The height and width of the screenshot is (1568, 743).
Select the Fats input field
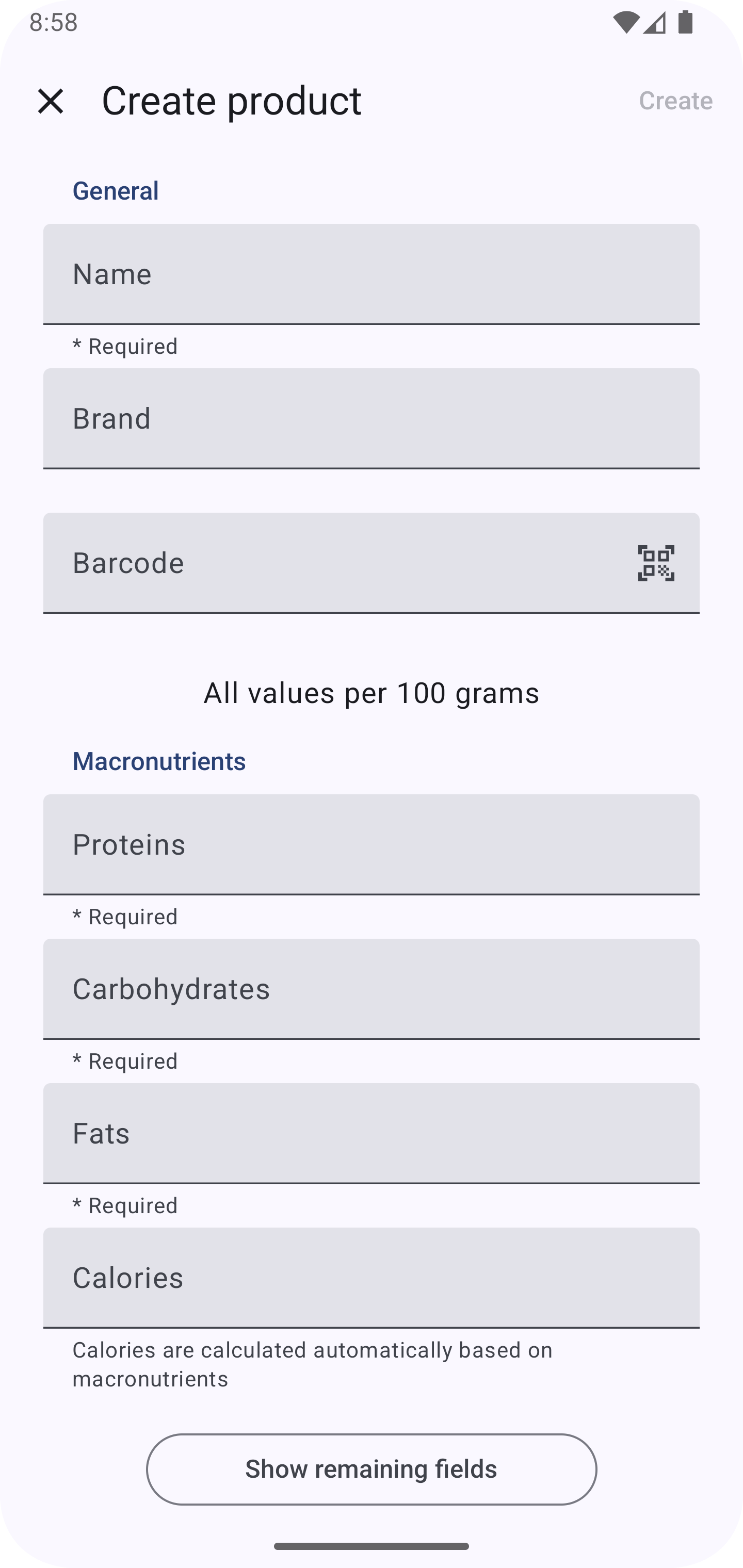coord(372,1133)
